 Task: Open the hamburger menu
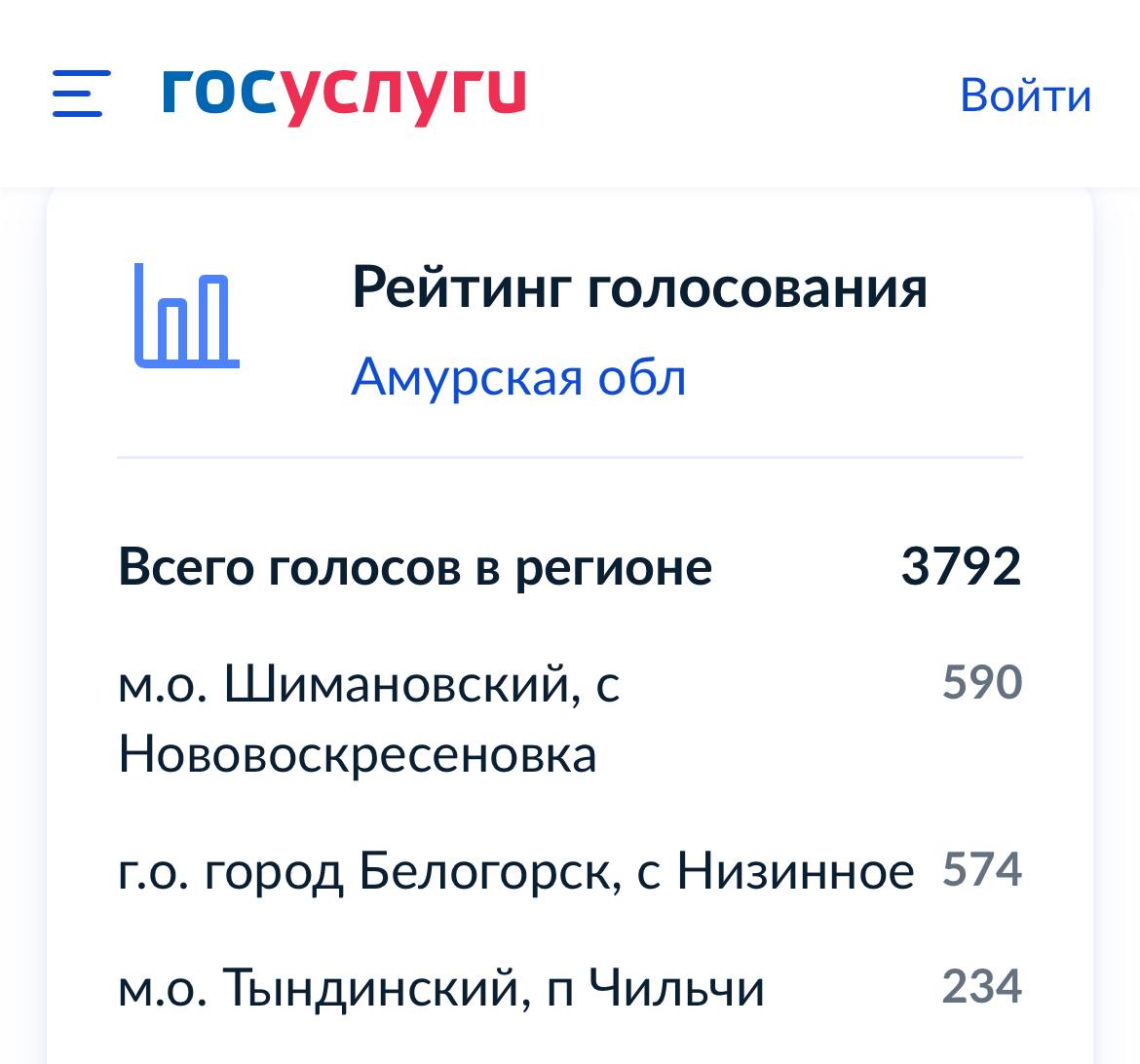80,94
